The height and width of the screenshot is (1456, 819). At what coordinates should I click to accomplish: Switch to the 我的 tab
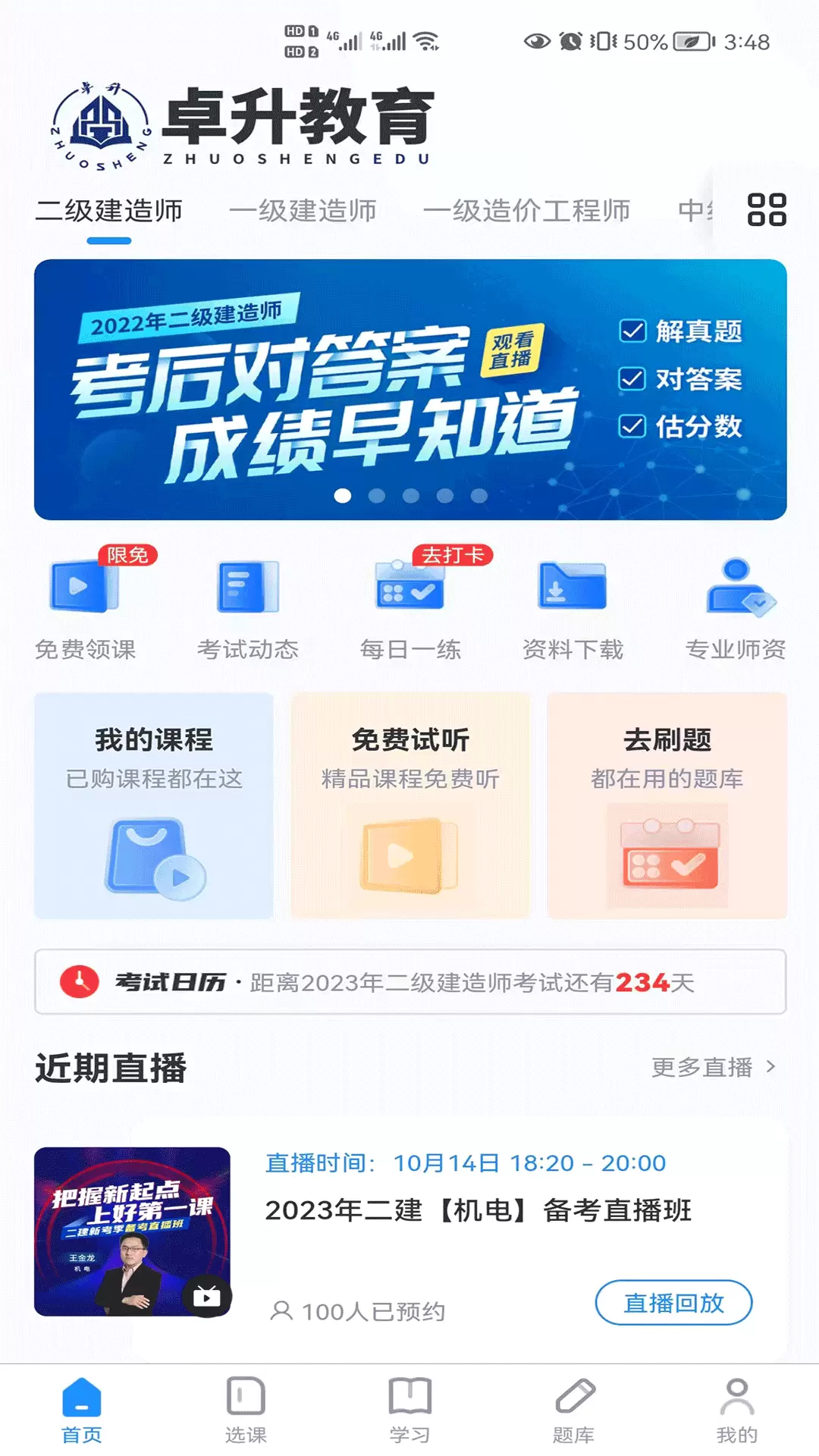(737, 1410)
